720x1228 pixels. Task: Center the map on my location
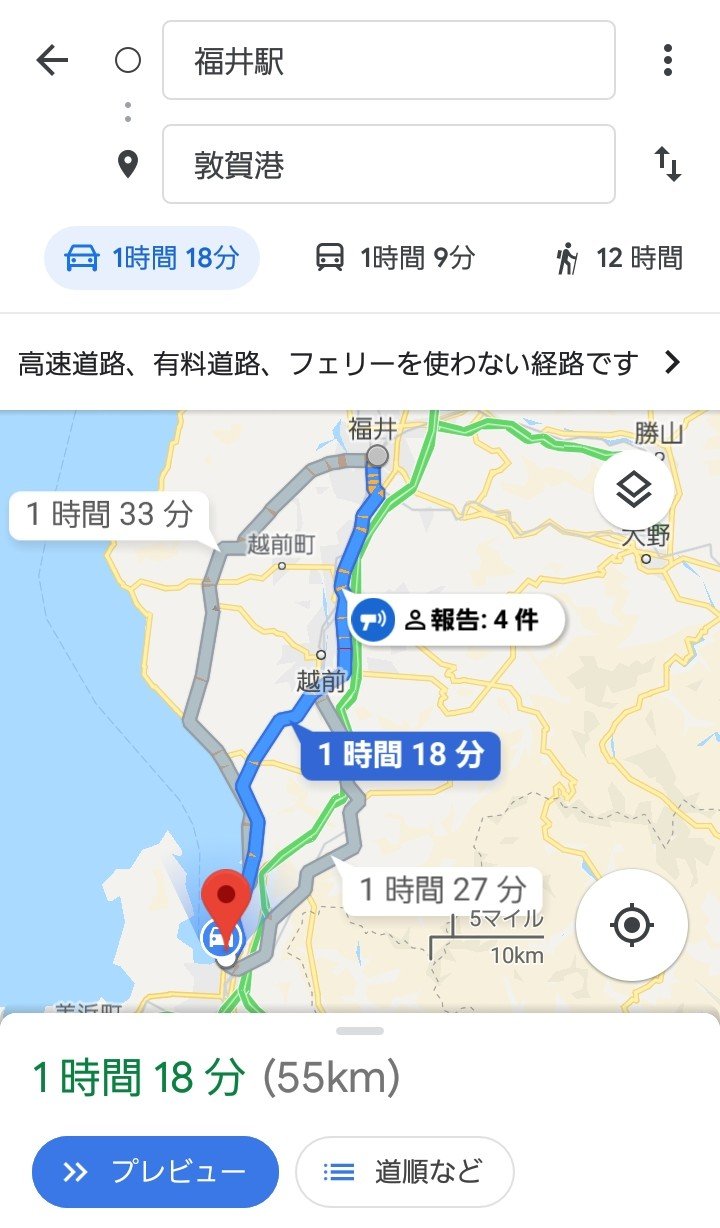(x=631, y=925)
